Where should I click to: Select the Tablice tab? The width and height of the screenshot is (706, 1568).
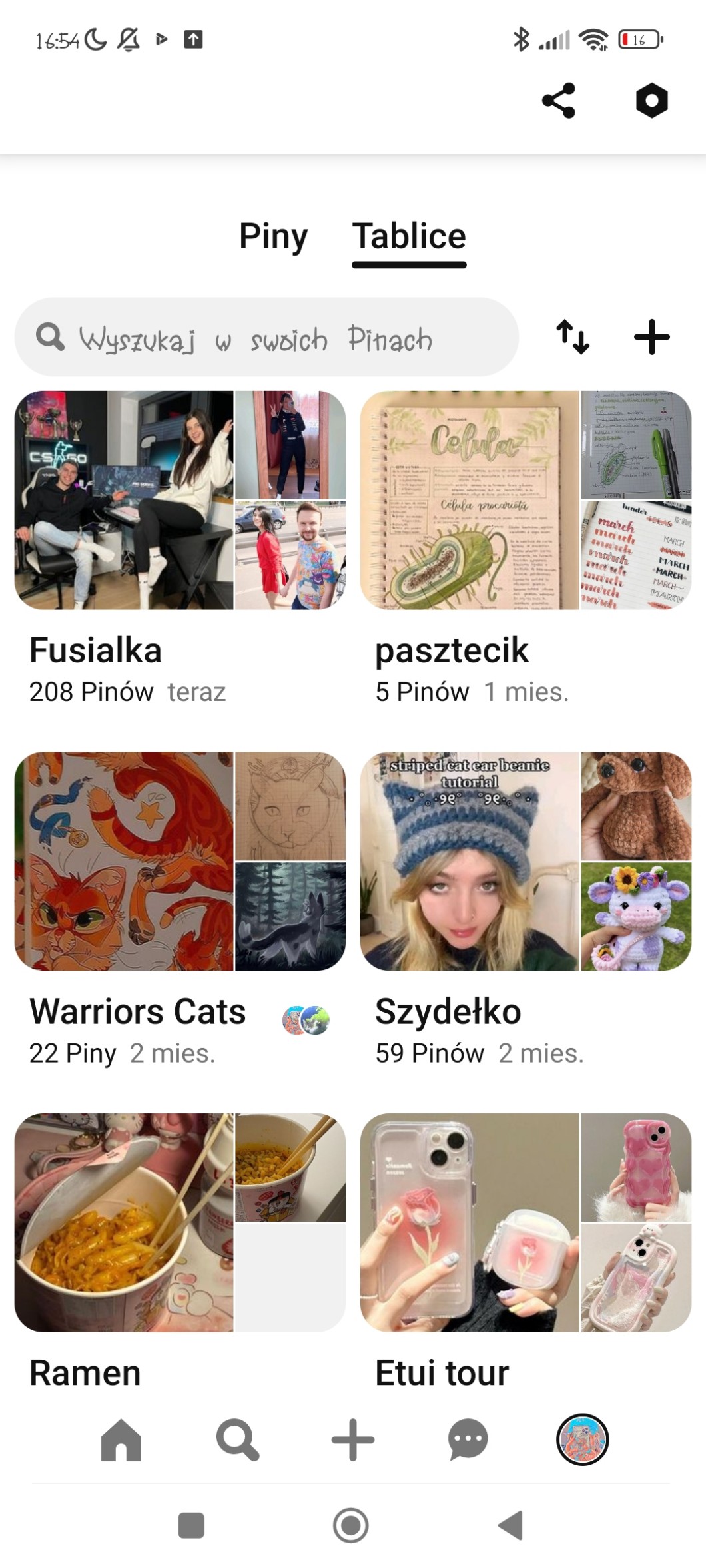coord(409,236)
